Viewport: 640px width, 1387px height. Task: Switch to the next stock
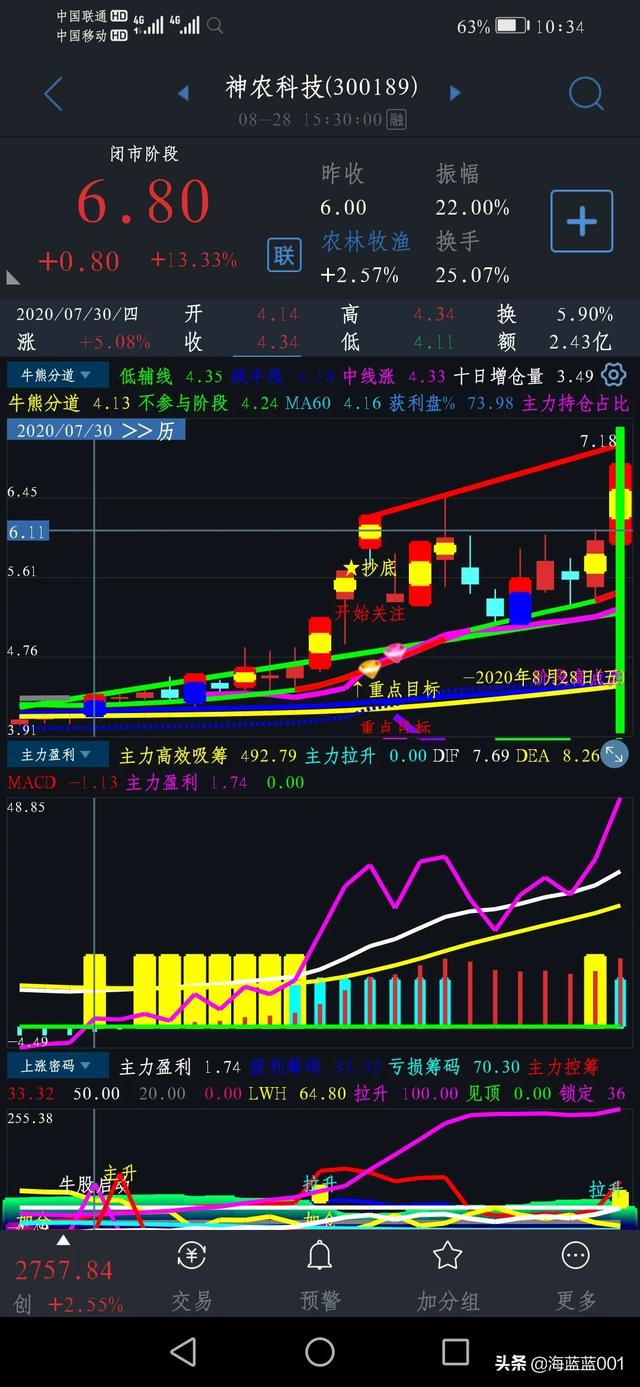tap(455, 93)
